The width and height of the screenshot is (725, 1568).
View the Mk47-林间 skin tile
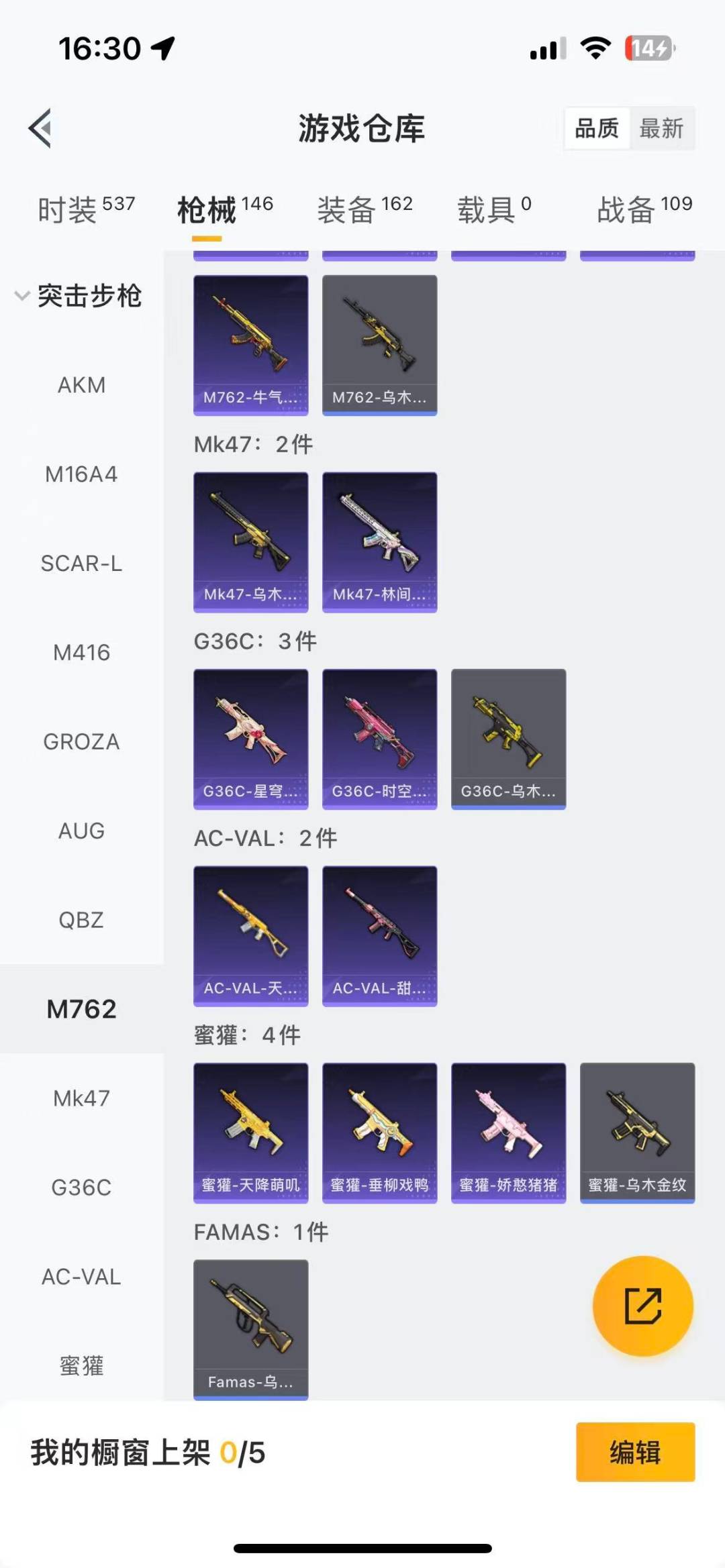click(379, 541)
